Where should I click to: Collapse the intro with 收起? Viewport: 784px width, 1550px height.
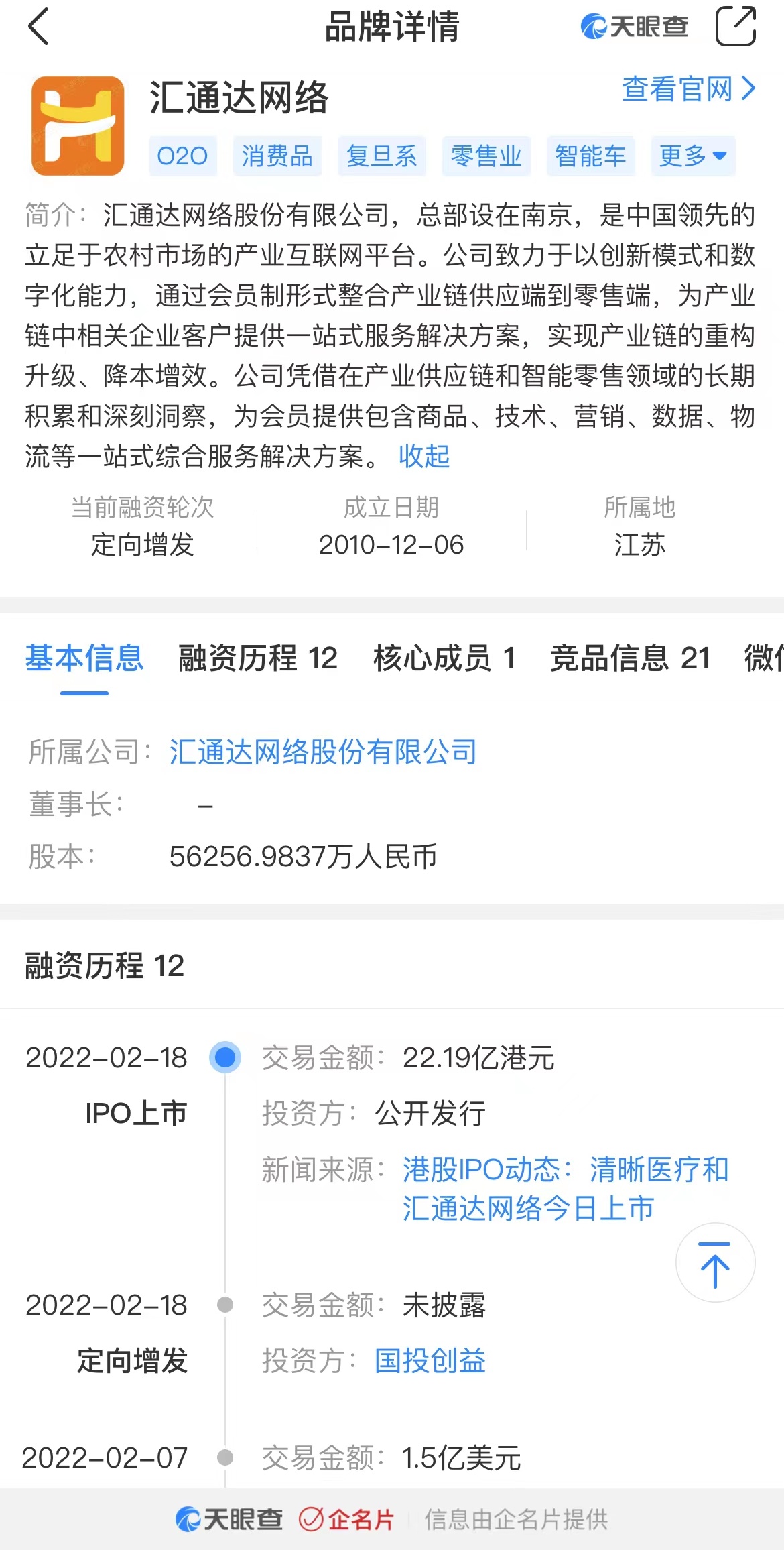point(424,457)
